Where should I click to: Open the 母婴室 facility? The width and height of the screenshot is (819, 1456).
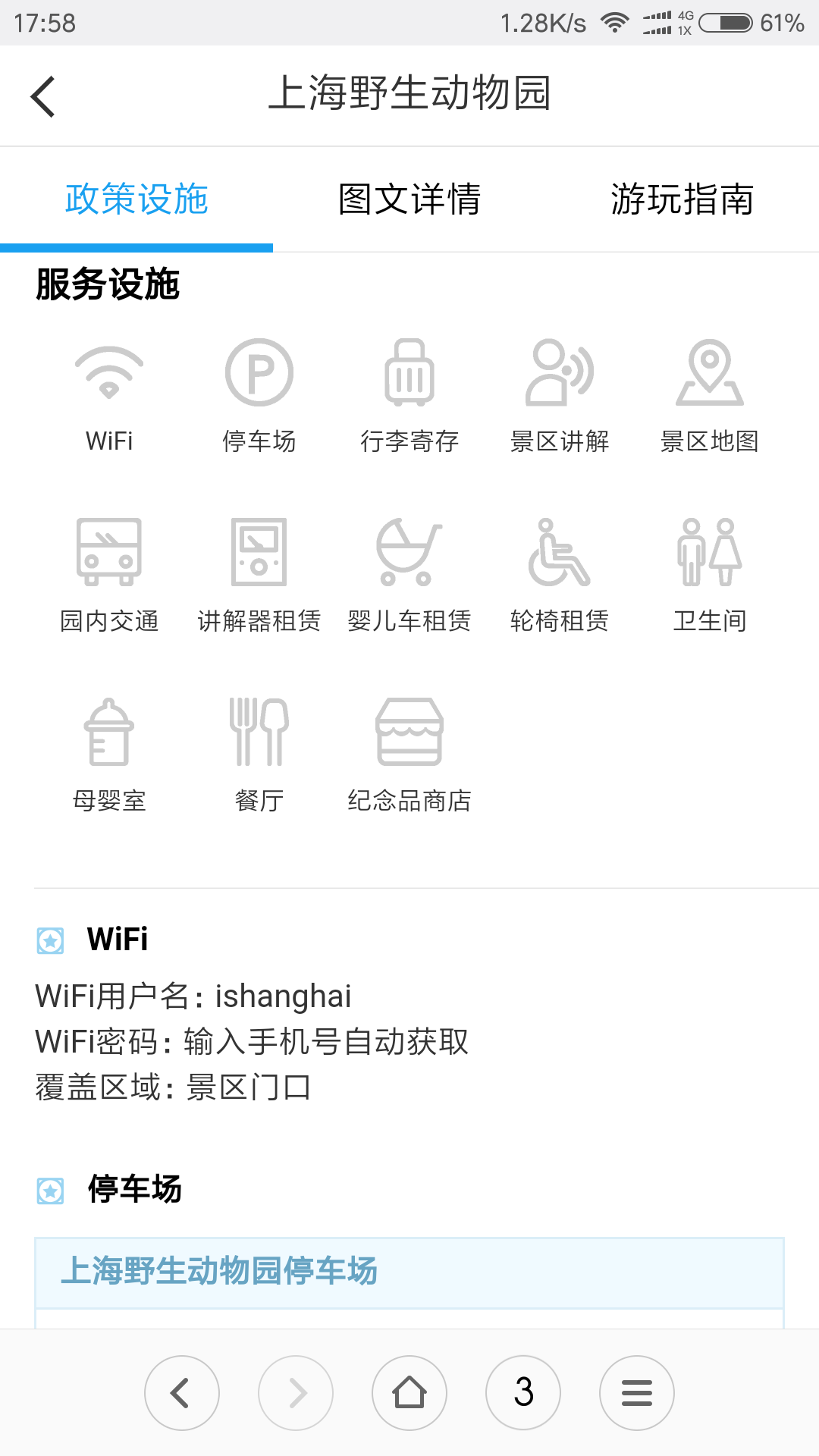point(109,755)
